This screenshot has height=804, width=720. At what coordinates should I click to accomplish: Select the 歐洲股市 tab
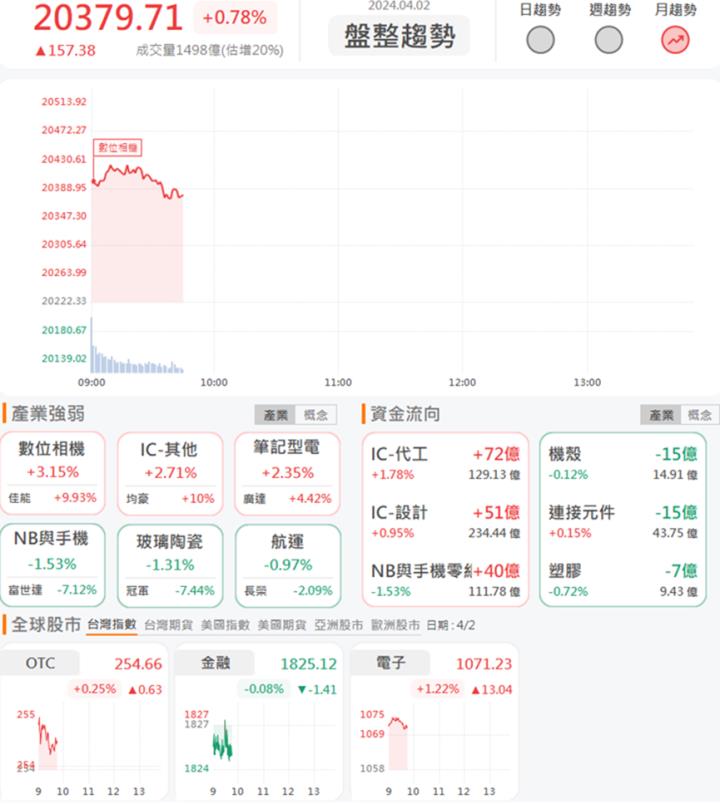[396, 625]
